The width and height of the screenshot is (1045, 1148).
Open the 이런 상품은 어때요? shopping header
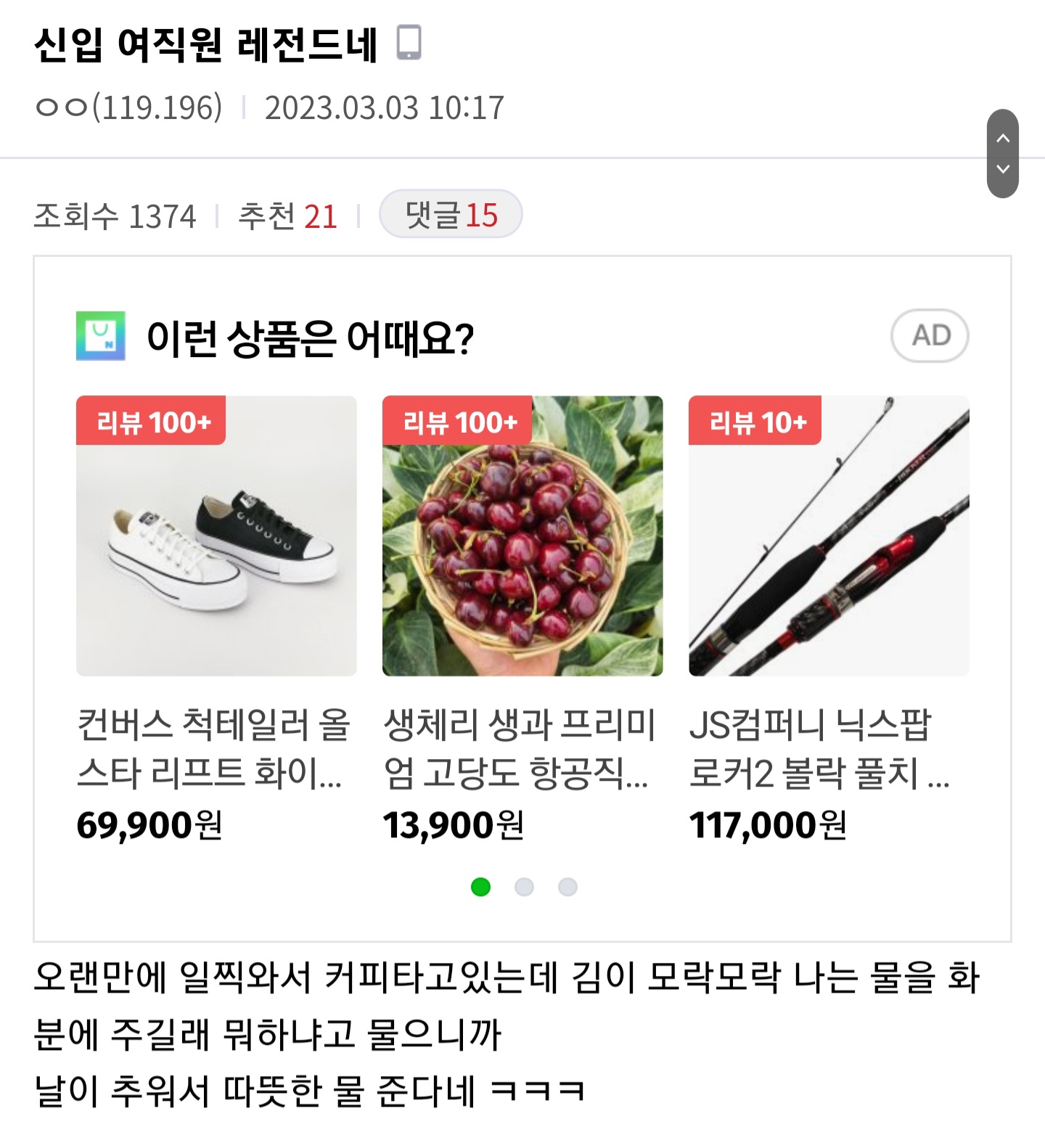[311, 338]
